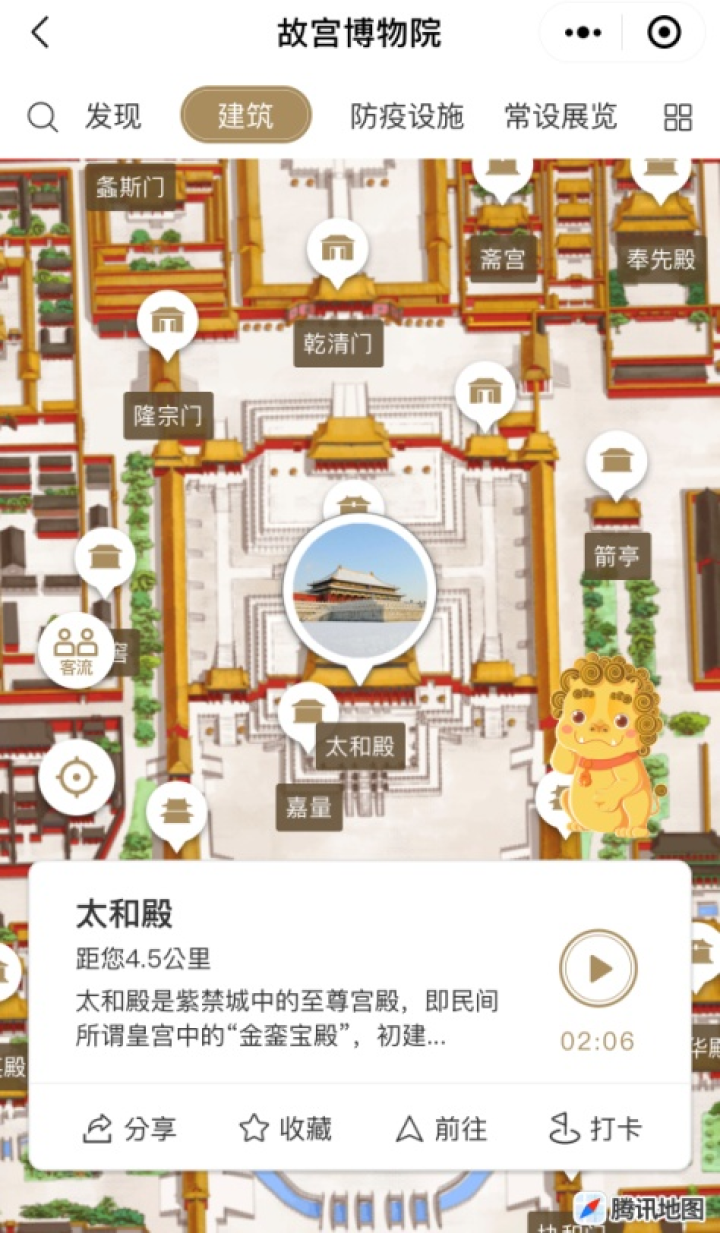720x1233 pixels.
Task: Select the 建筑 tab
Action: 246,116
